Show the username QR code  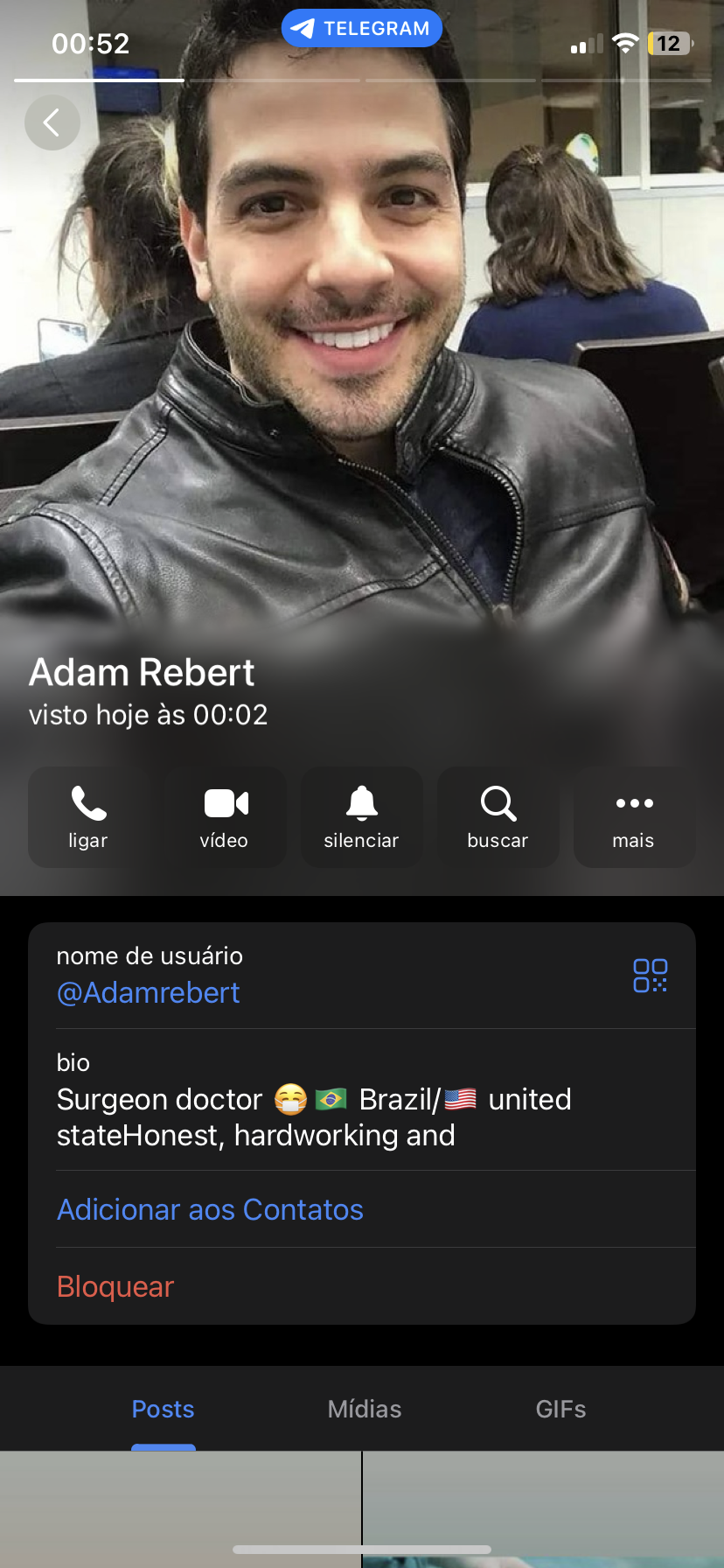(650, 975)
